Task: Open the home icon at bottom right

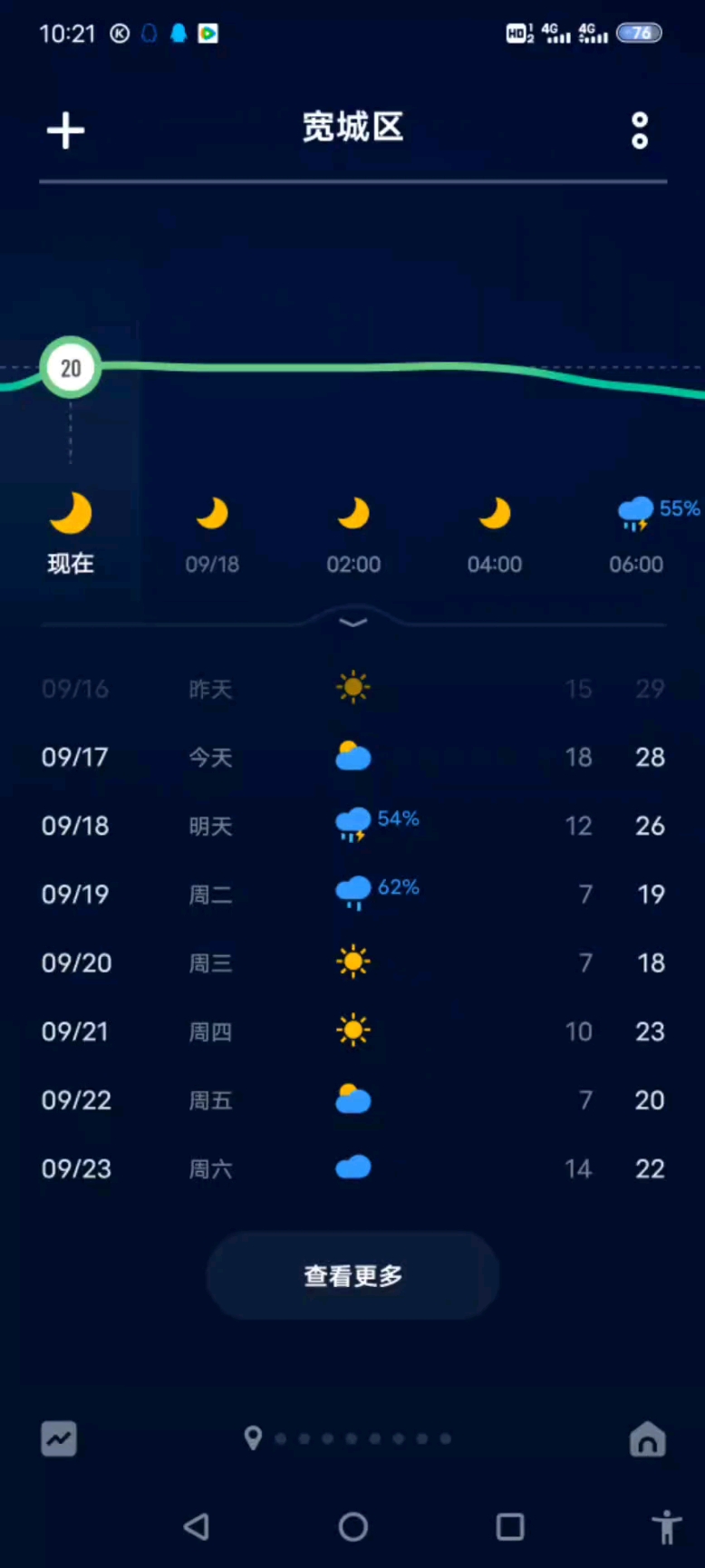Action: (647, 1438)
